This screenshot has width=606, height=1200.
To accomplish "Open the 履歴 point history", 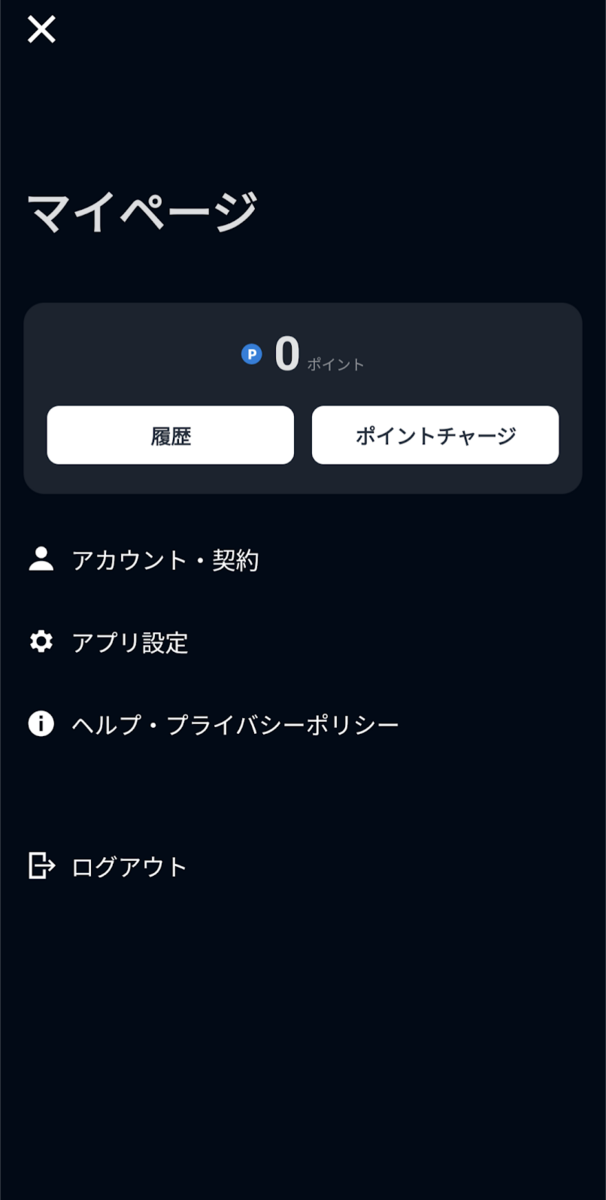I will click(x=170, y=435).
